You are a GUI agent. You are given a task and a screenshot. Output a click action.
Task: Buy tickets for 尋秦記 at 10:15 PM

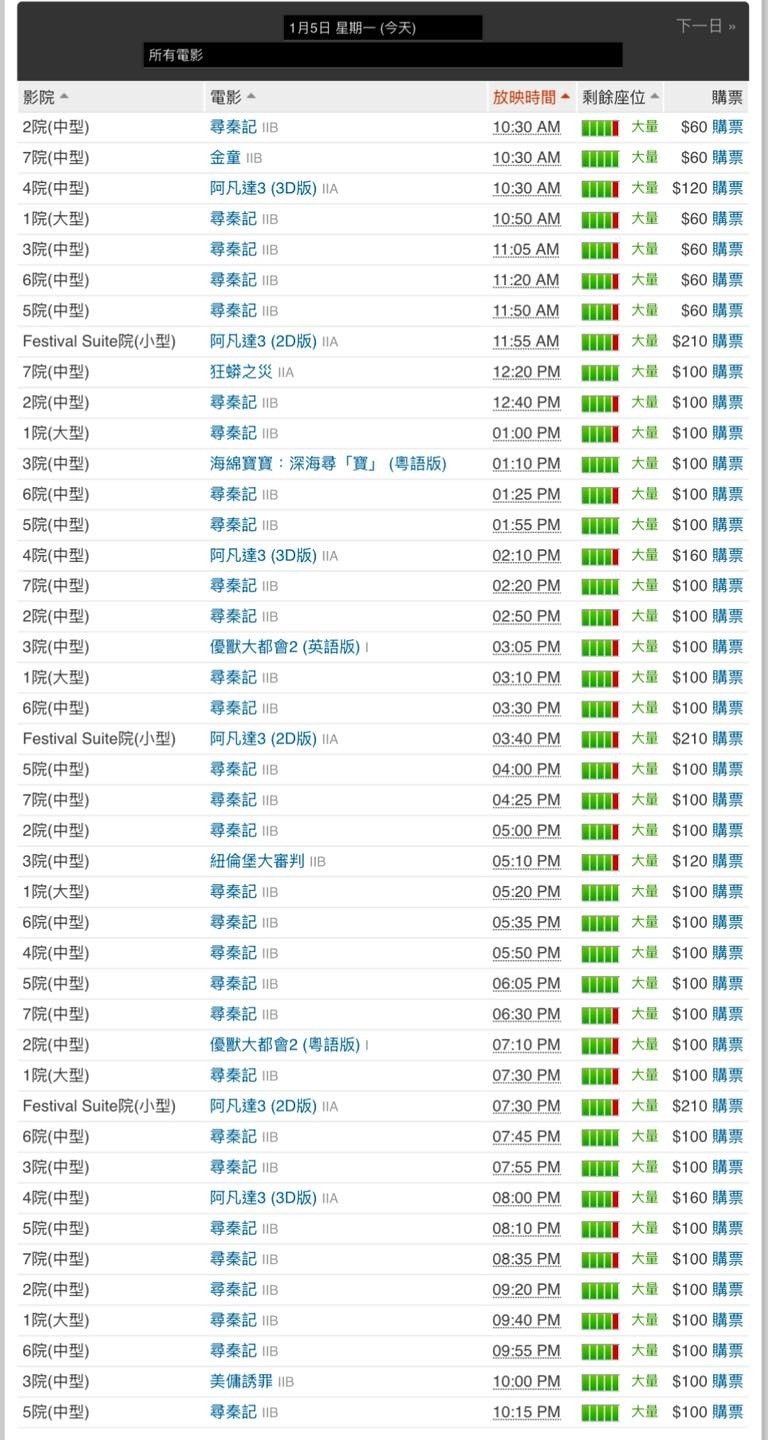727,1412
